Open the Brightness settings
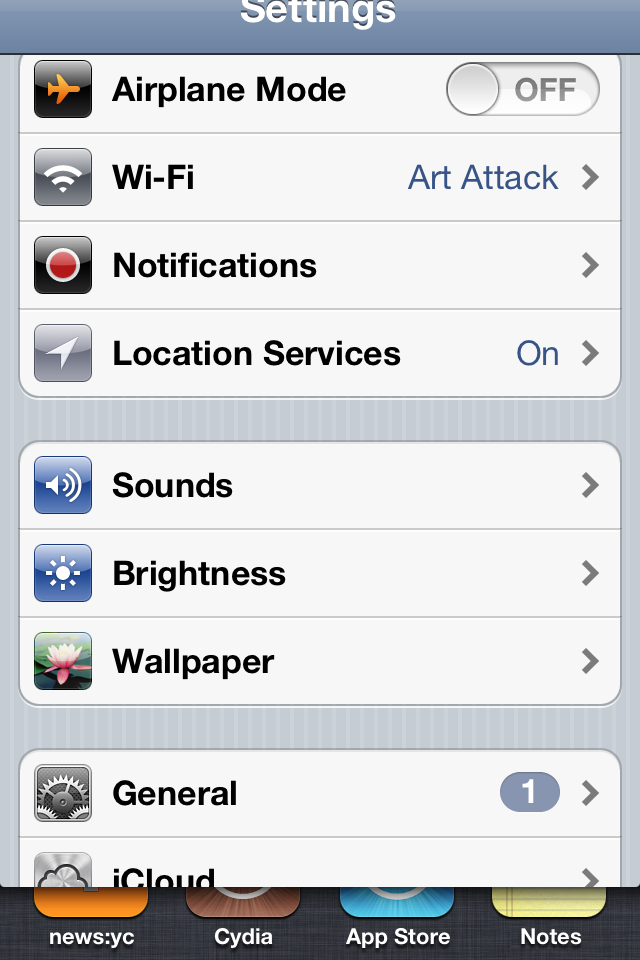Image resolution: width=640 pixels, height=960 pixels. pos(320,574)
